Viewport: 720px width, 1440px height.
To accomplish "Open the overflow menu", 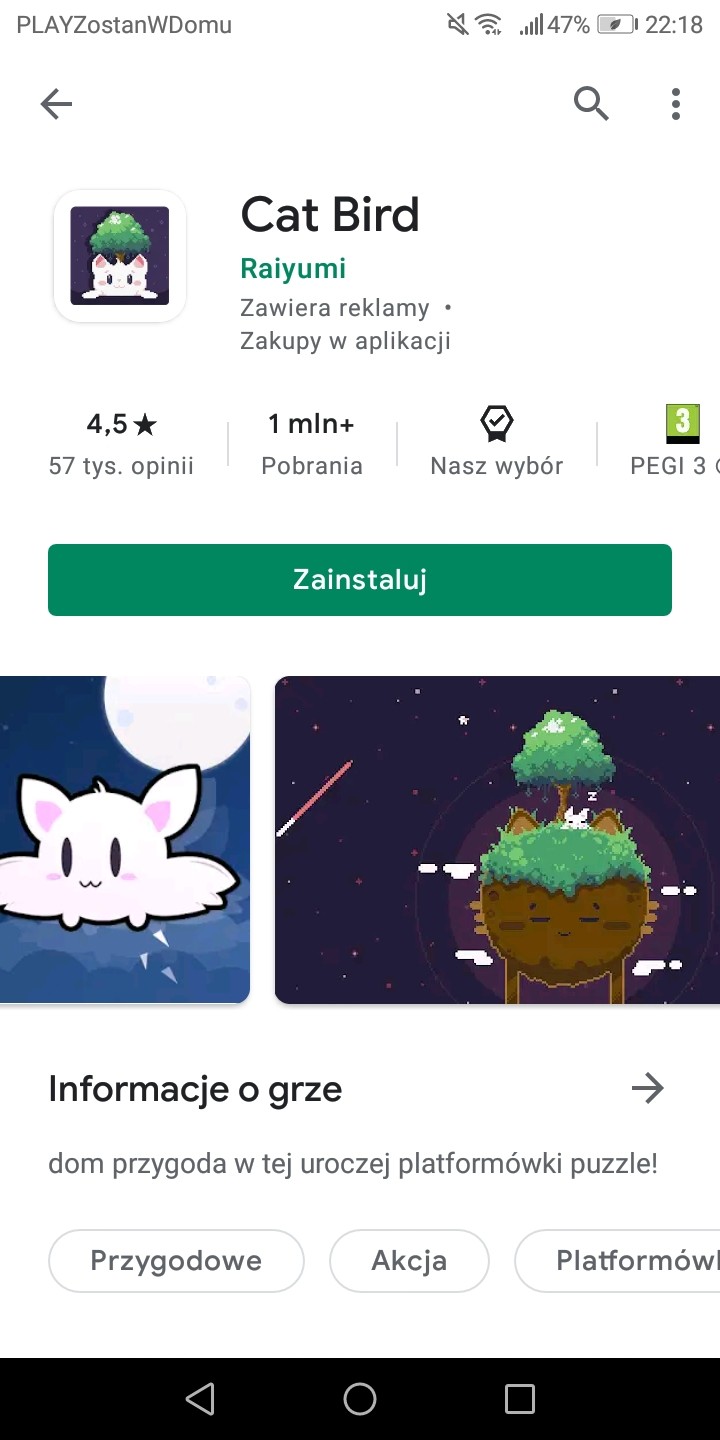I will 676,104.
